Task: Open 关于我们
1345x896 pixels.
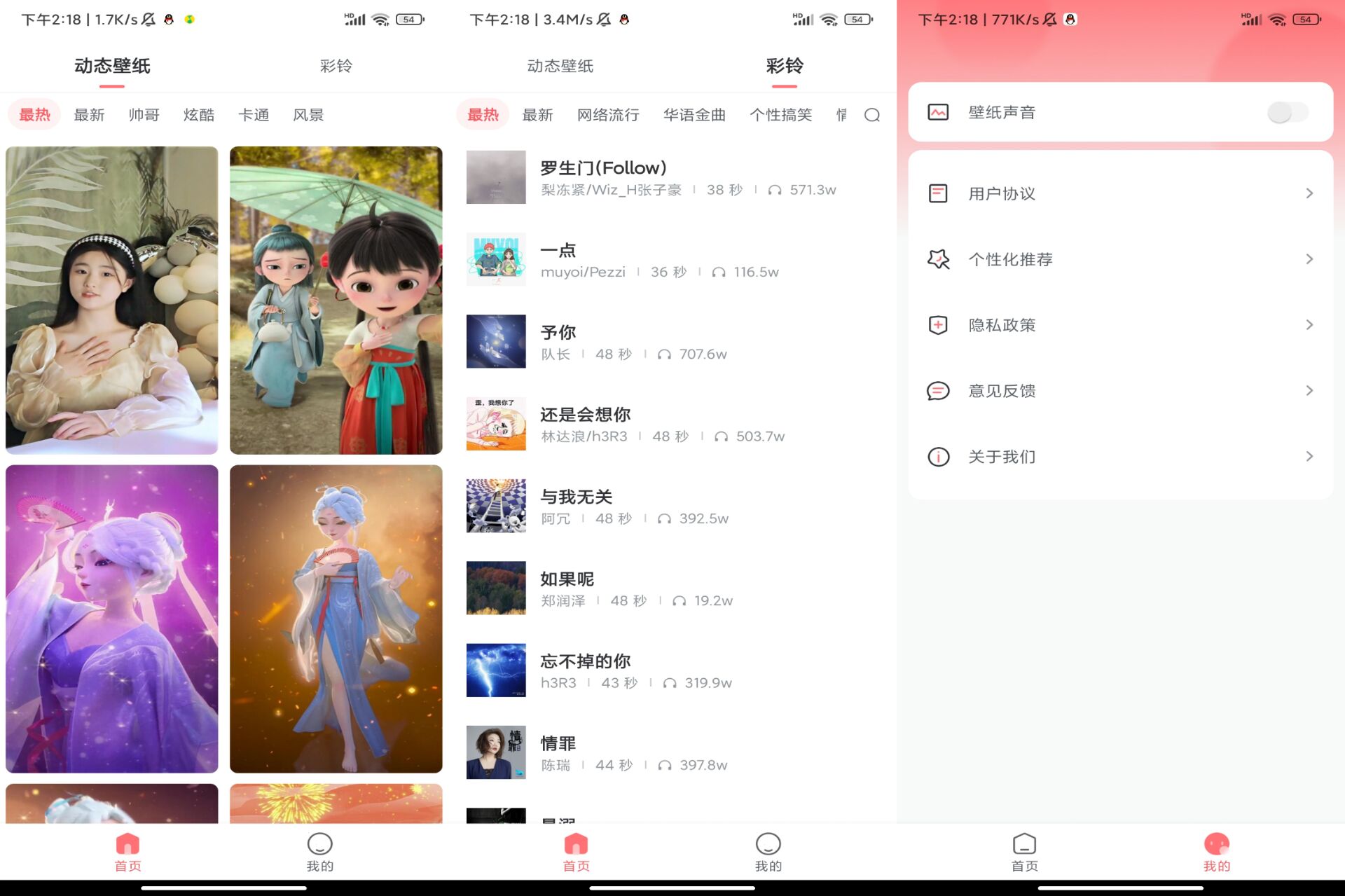Action: coord(1119,457)
